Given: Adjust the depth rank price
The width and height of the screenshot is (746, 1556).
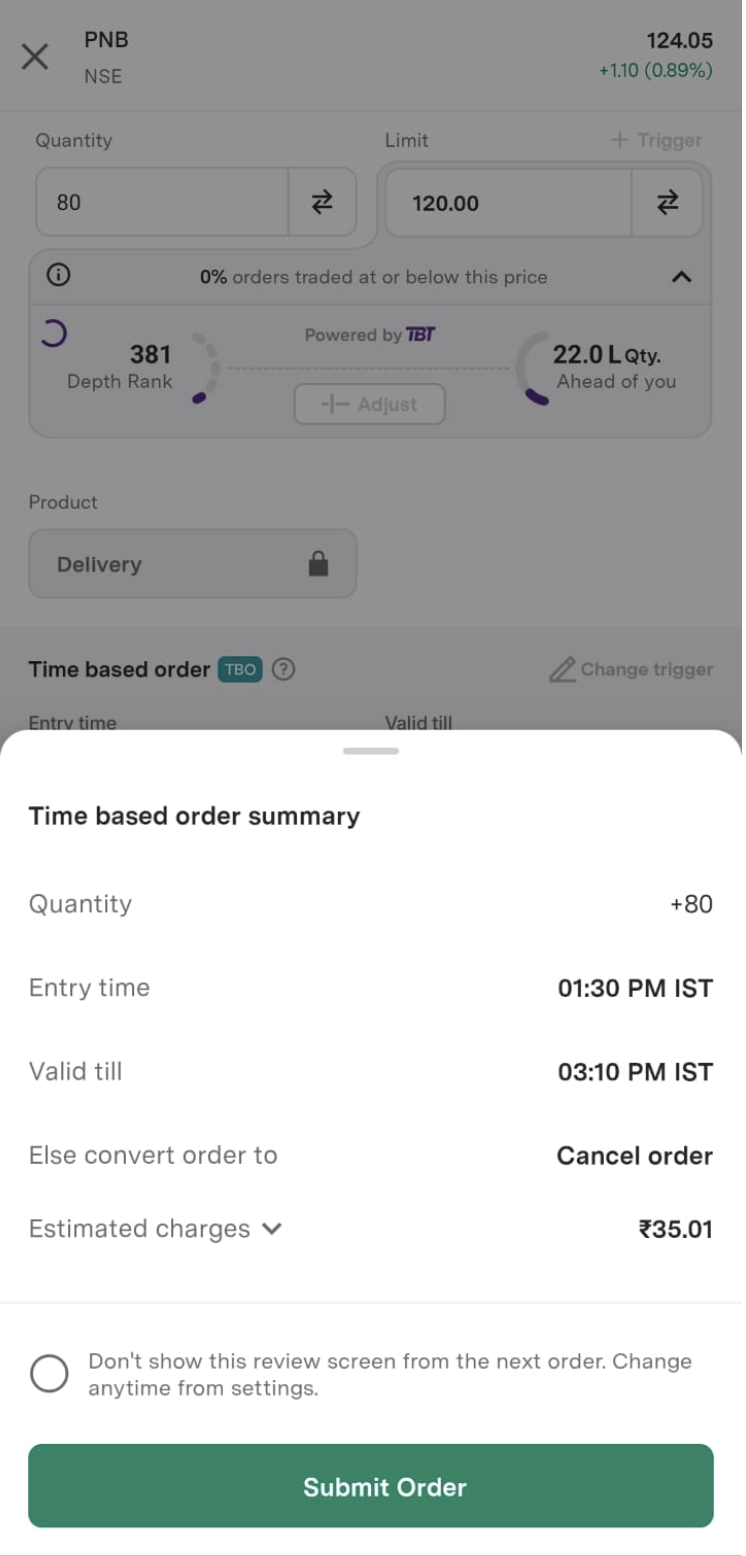Looking at the screenshot, I should pos(369,405).
